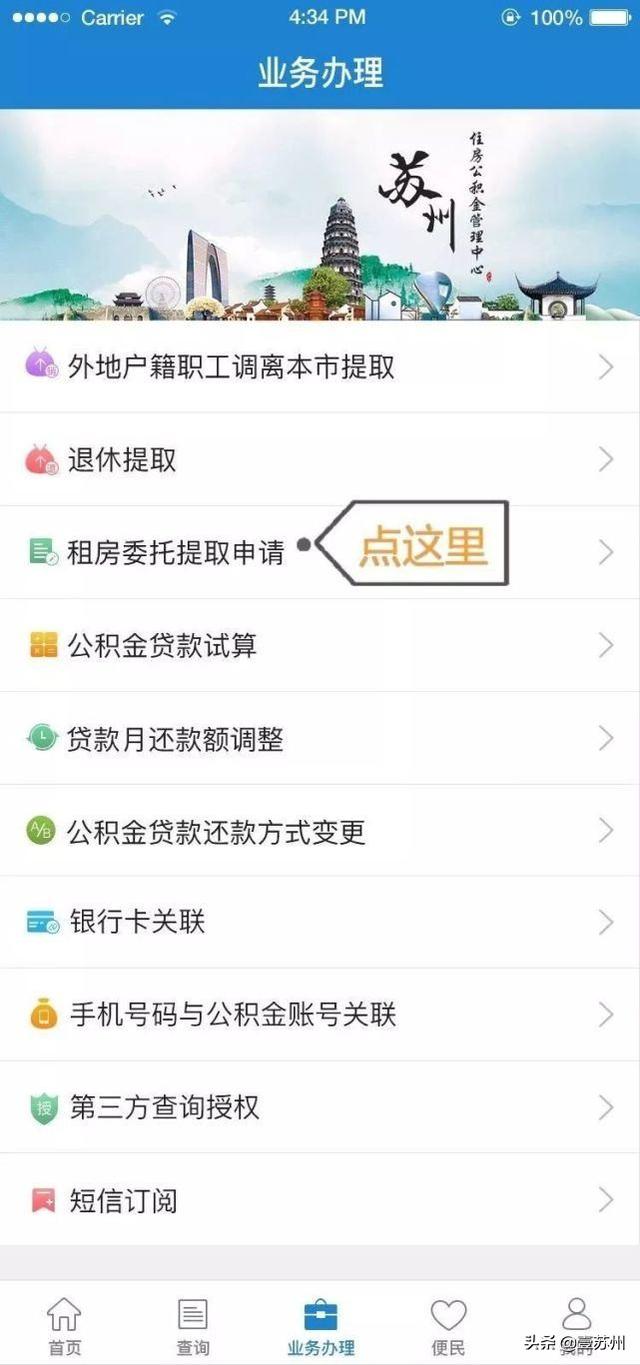Select the 业务办理 tab
Screen dimensions: 640x1365
(x=320, y=1326)
